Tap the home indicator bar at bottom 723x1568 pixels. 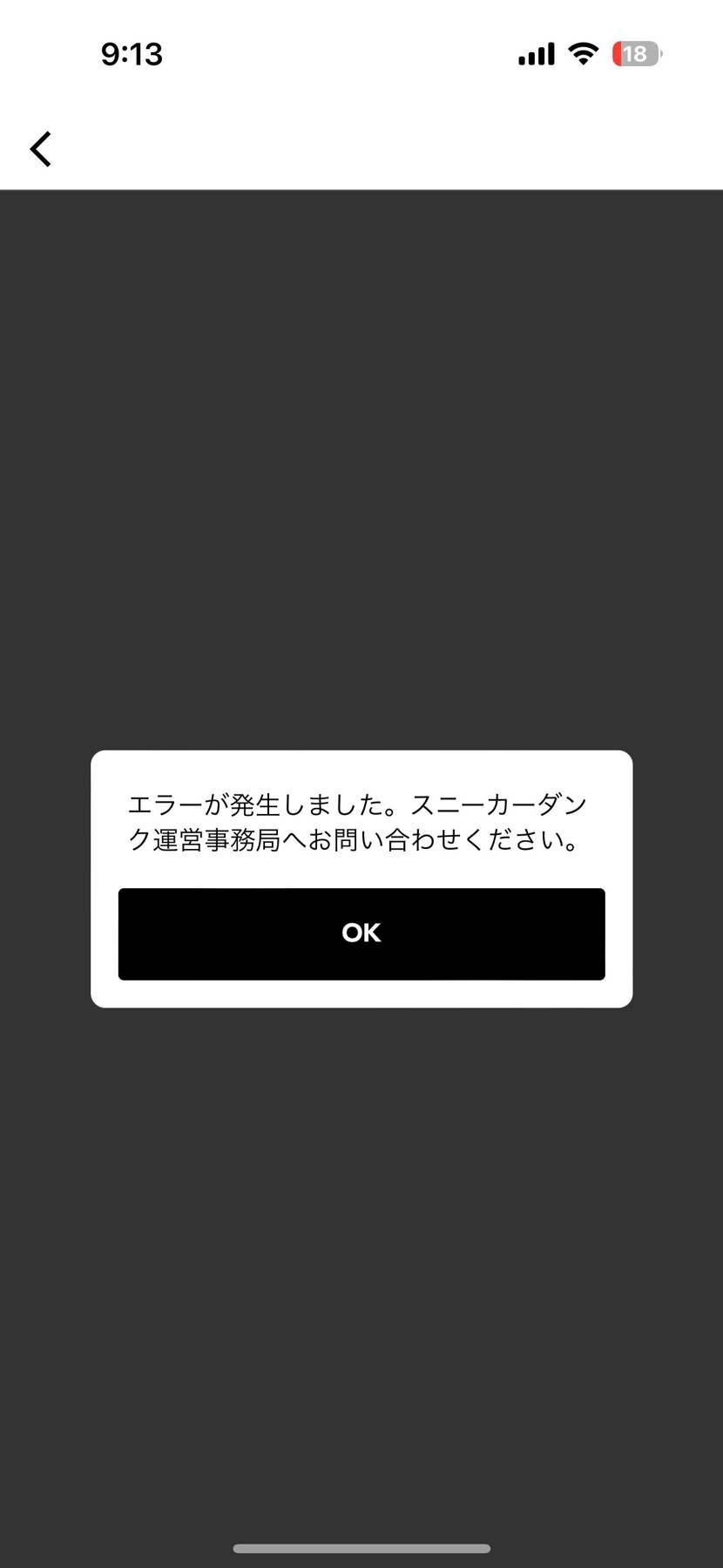point(361,1541)
